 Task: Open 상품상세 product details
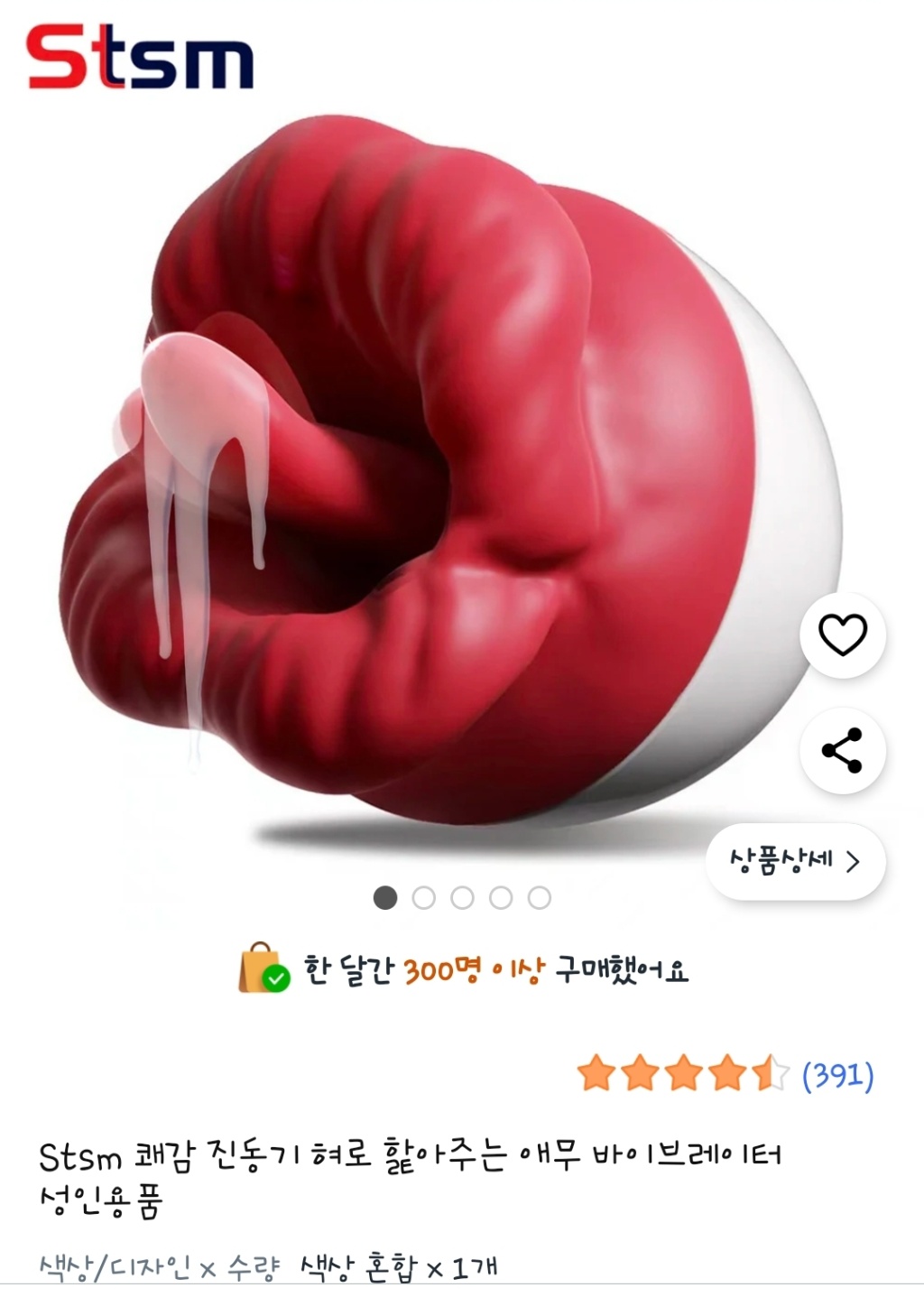point(795,861)
